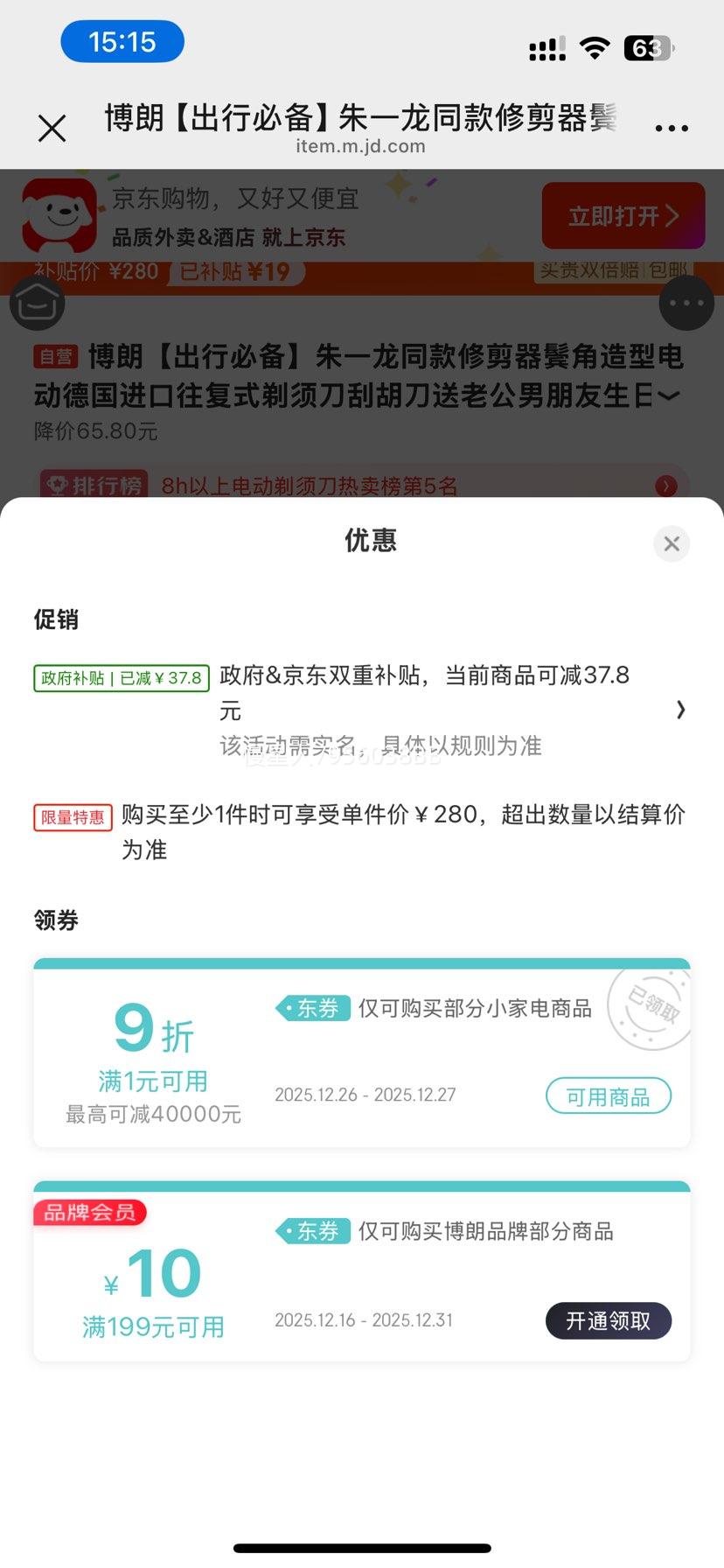
Task: Open the top-right more options menu
Action: tap(670, 127)
